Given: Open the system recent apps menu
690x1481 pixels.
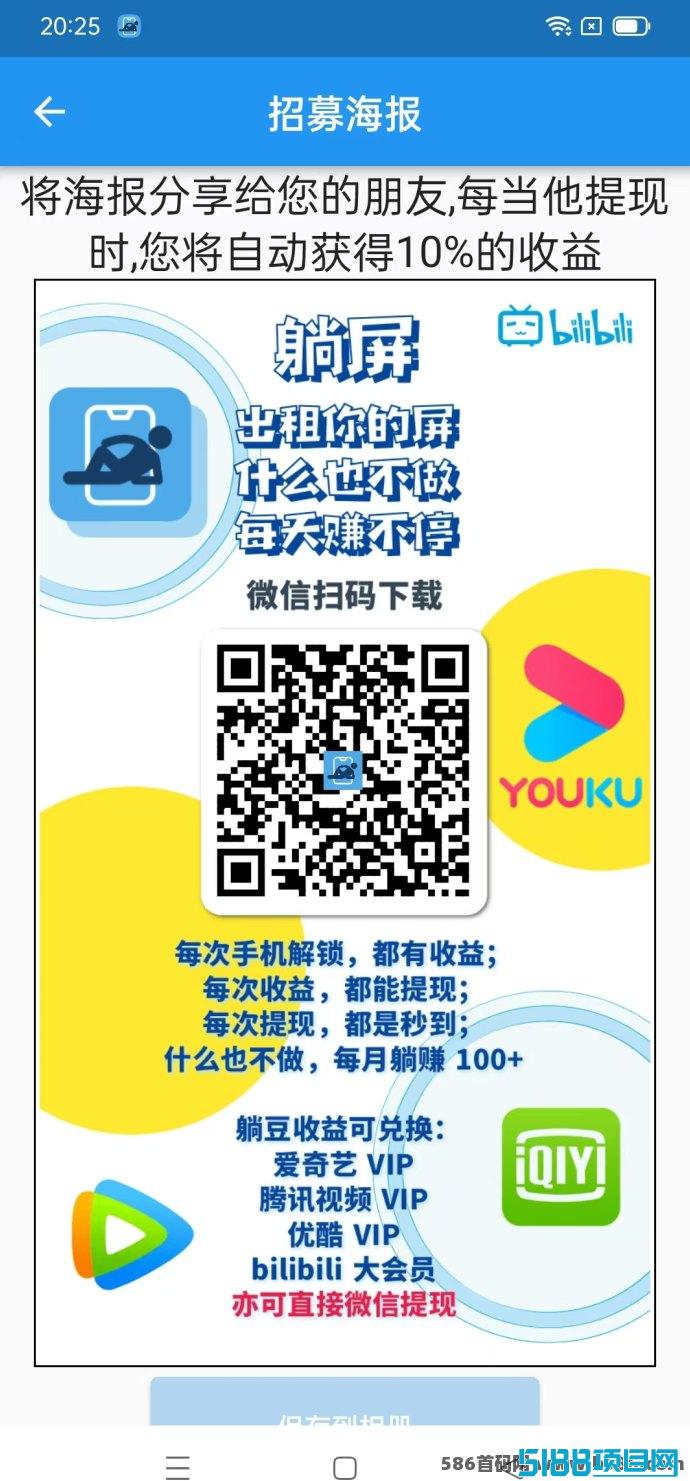Looking at the screenshot, I should coord(178,1467).
